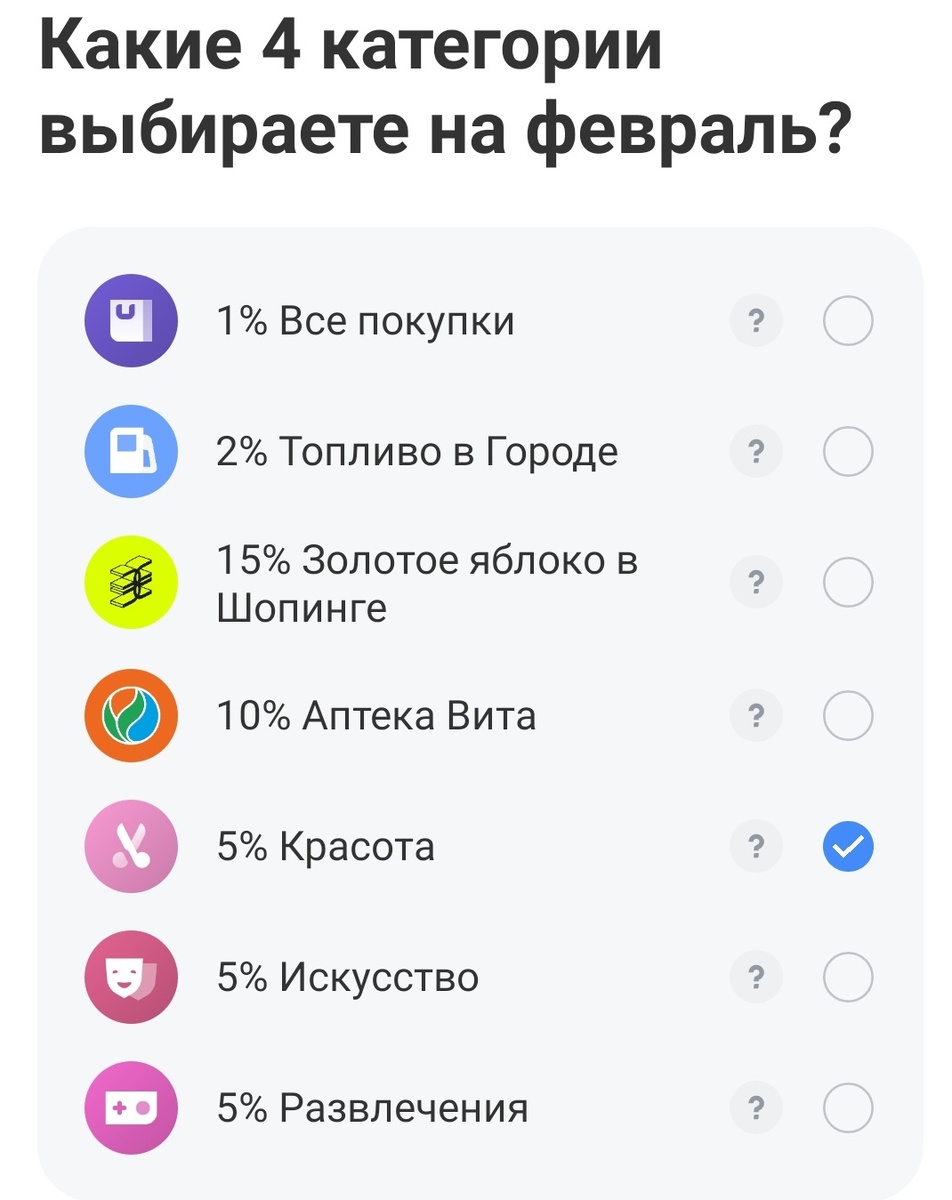Click the Аптека Вита logo icon
The width and height of the screenshot is (952, 1200).
[131, 716]
